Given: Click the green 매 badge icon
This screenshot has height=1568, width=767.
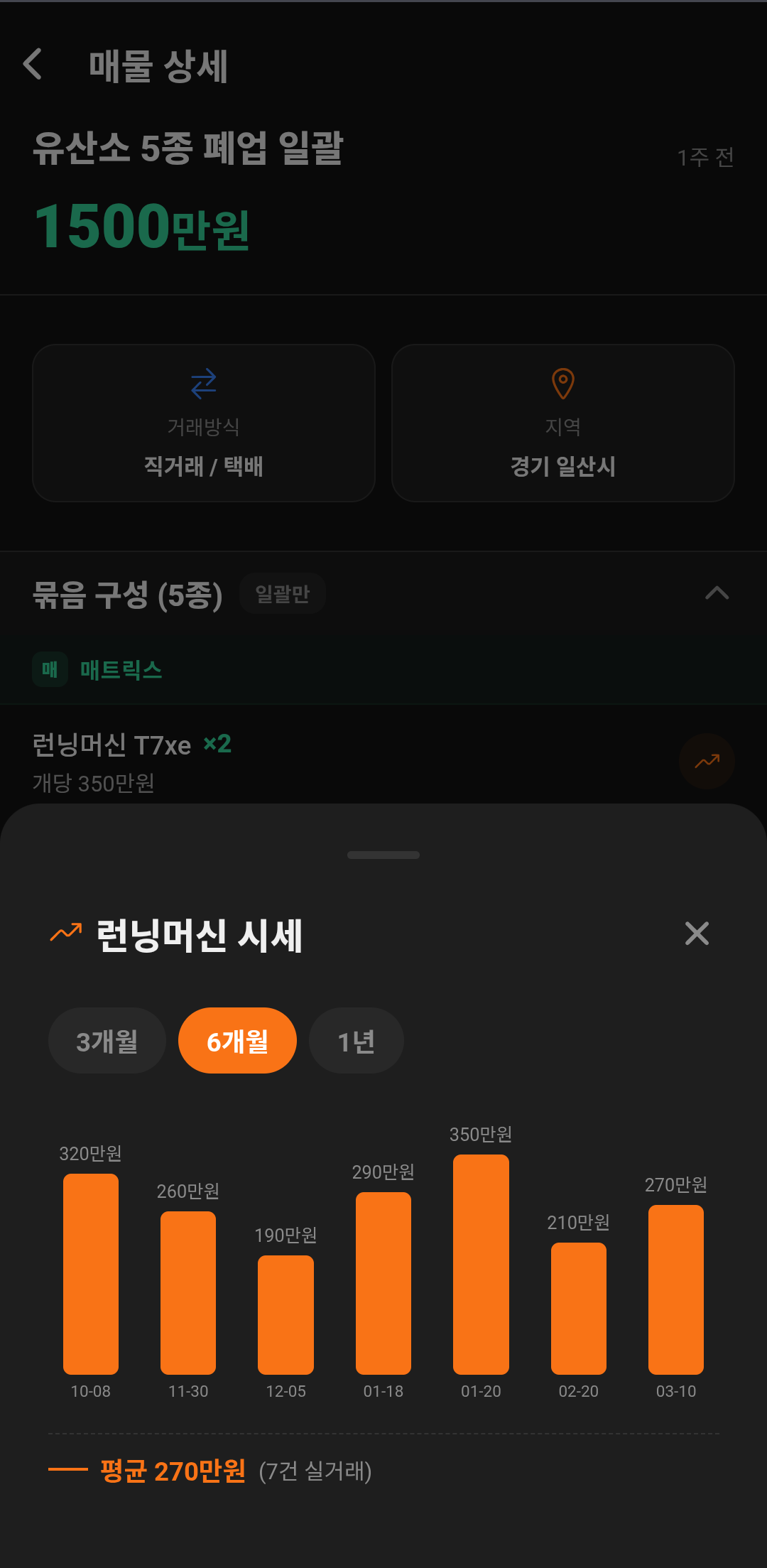Looking at the screenshot, I should pos(49,669).
